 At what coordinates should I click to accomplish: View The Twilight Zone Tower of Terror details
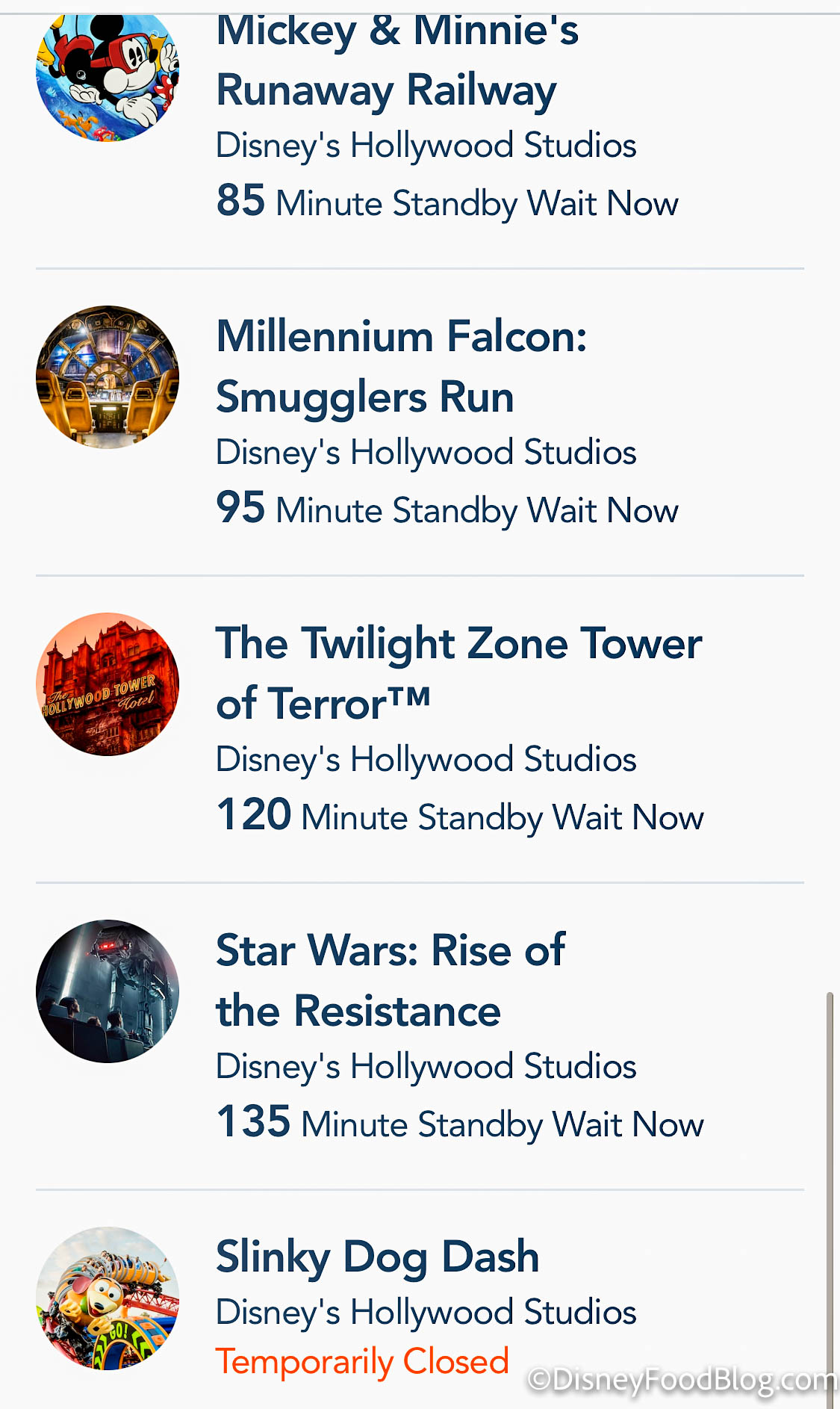coord(458,673)
